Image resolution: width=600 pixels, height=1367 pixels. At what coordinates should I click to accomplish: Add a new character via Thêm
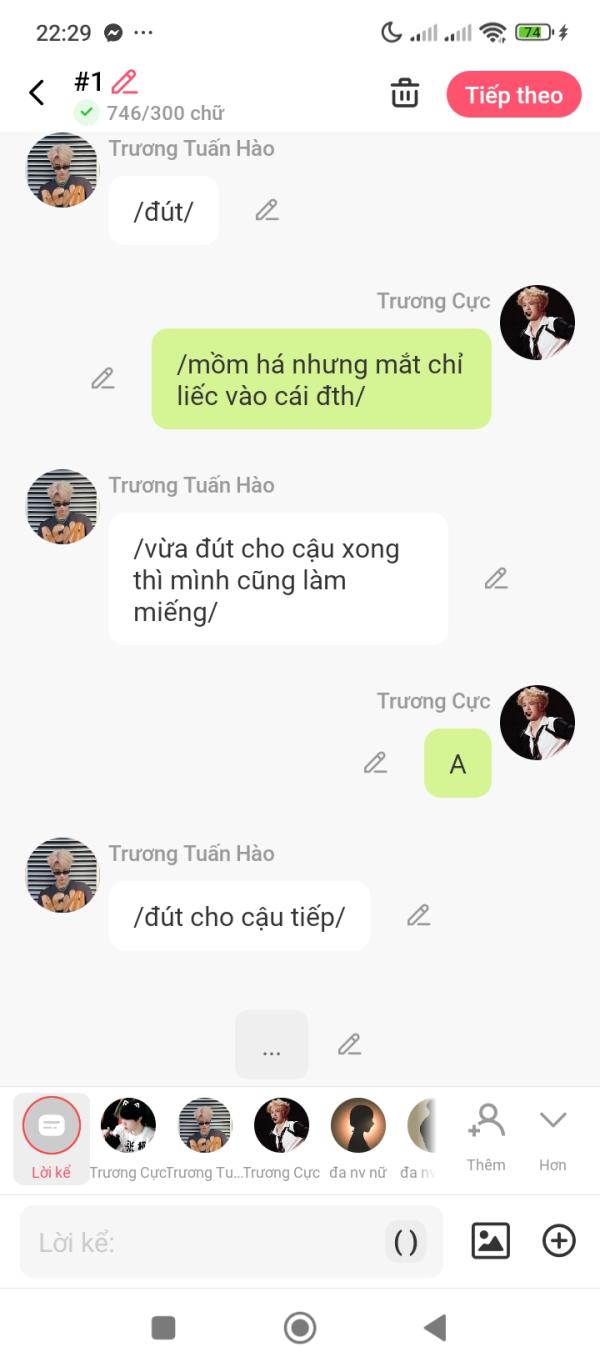(486, 1135)
